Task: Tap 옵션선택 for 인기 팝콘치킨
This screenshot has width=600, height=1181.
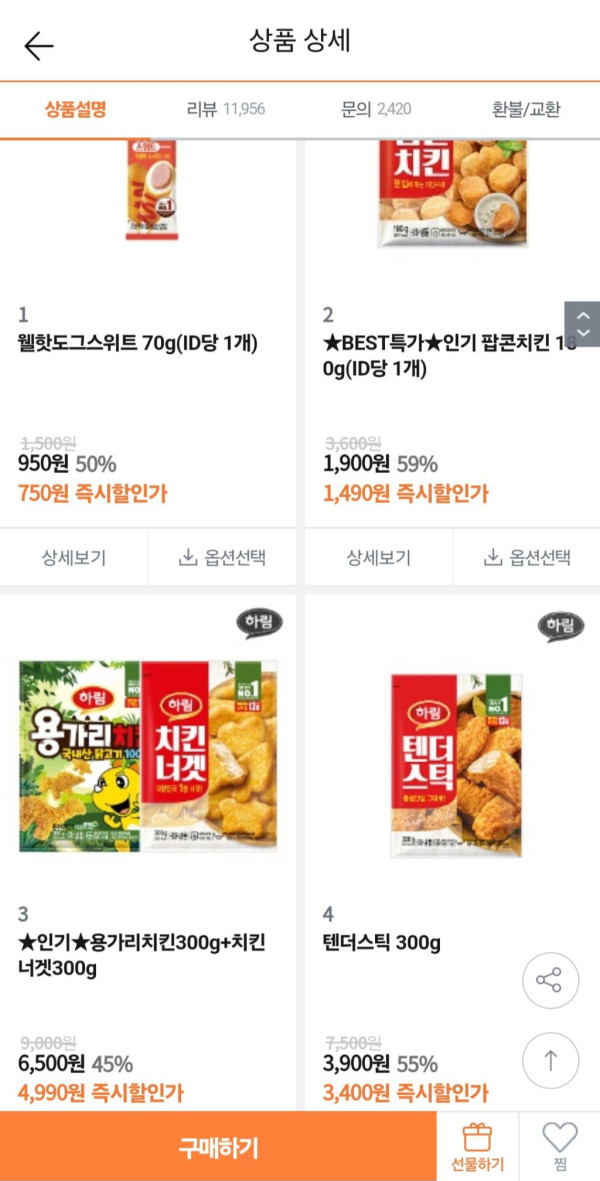Action: coord(527,558)
